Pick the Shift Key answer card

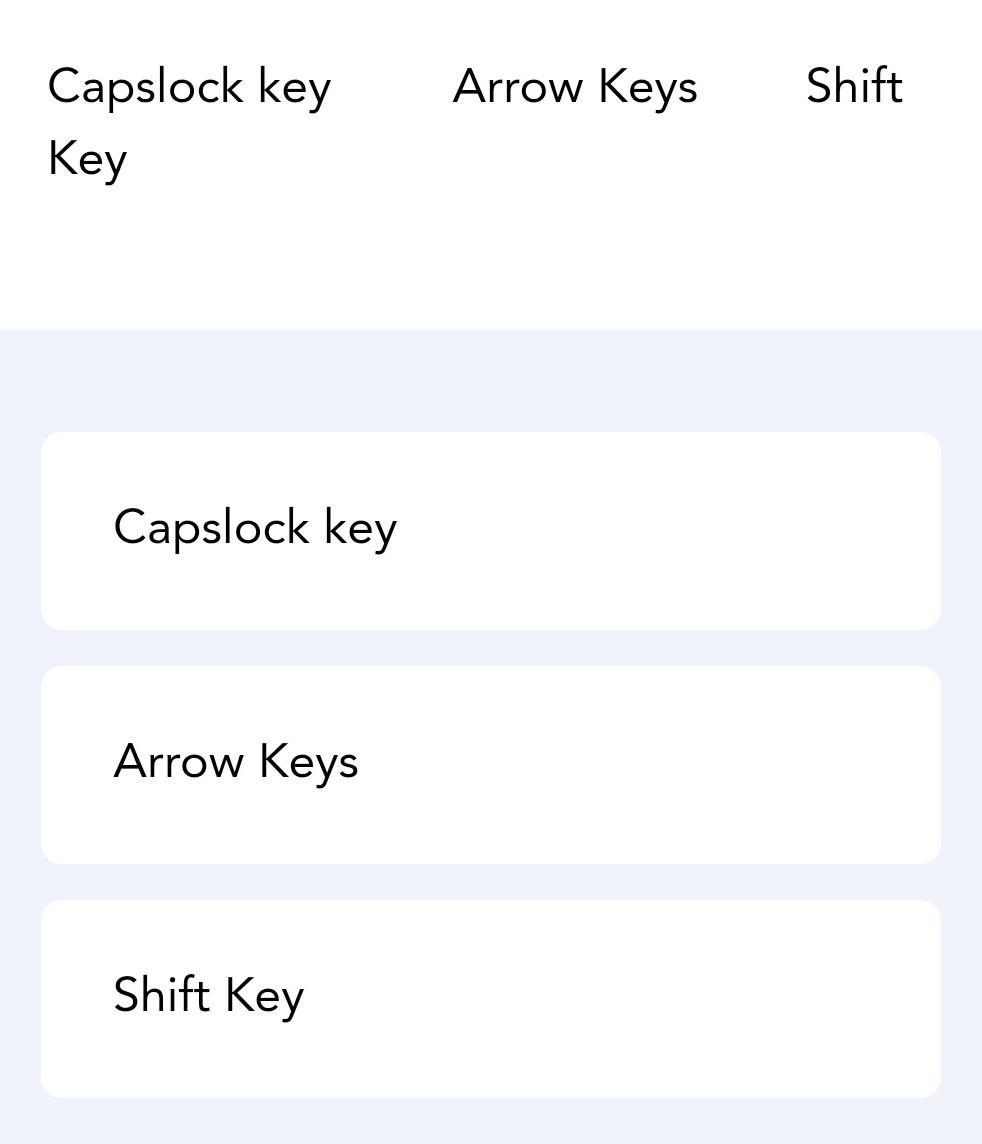[490, 998]
